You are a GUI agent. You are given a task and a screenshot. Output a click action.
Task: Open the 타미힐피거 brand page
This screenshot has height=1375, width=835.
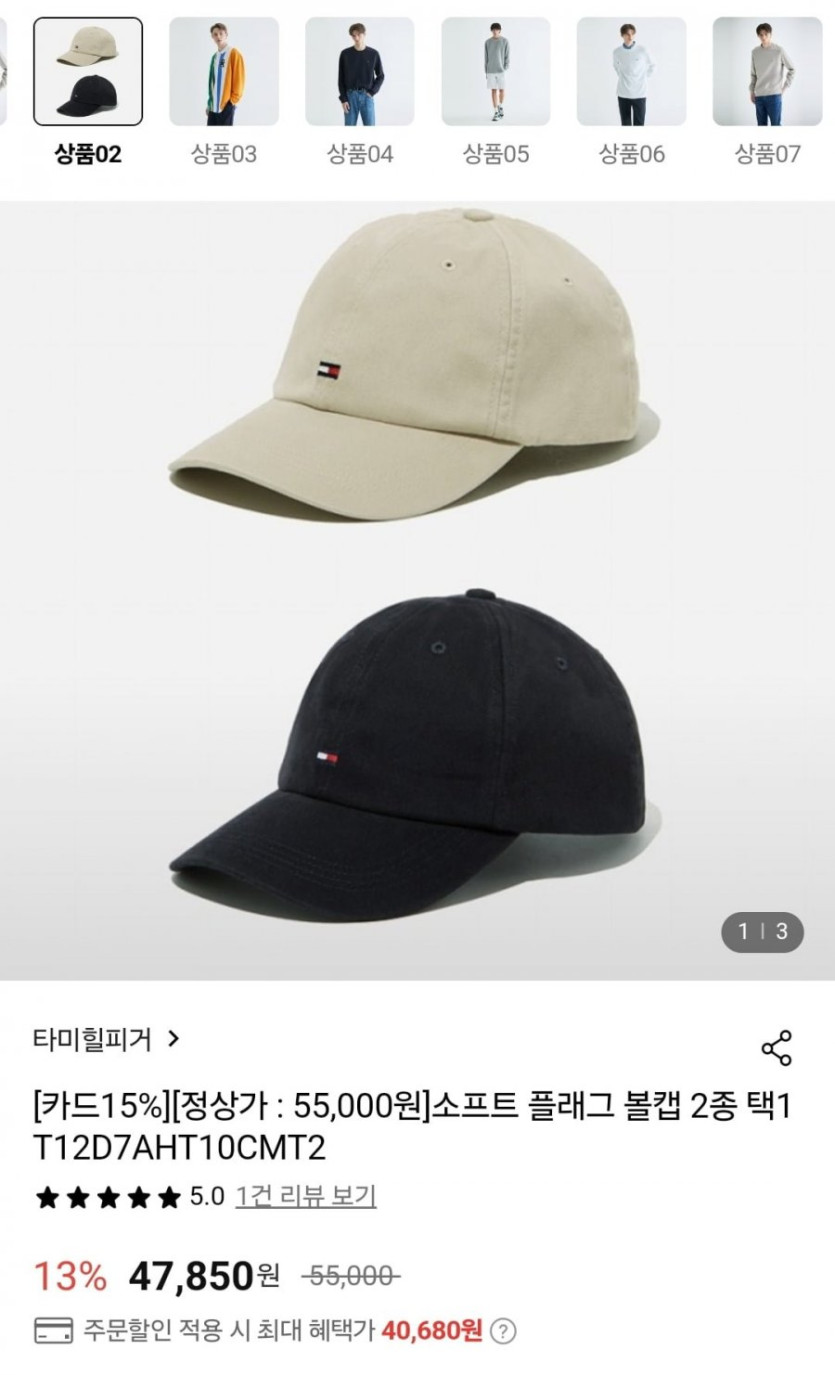(106, 1039)
